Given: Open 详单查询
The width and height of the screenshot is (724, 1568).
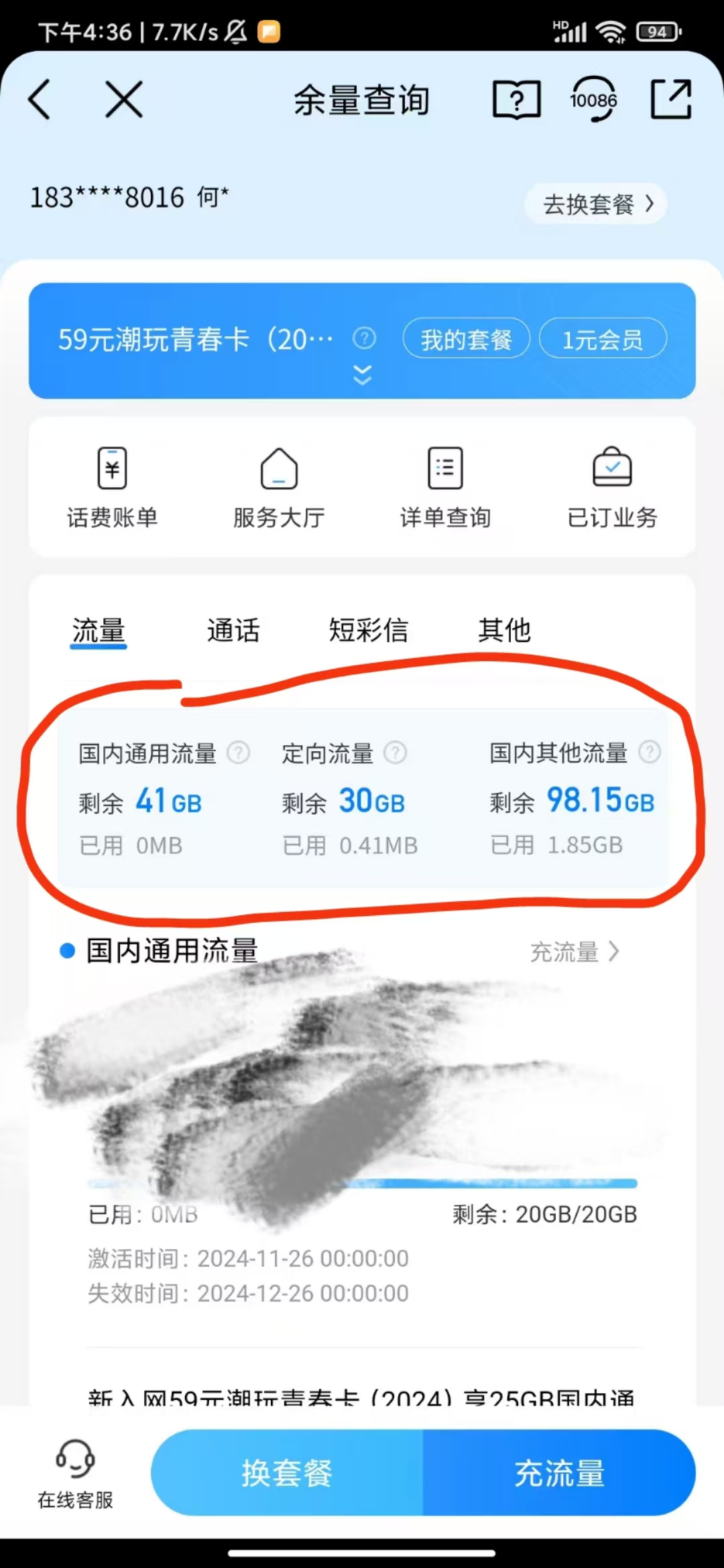Looking at the screenshot, I should [445, 488].
